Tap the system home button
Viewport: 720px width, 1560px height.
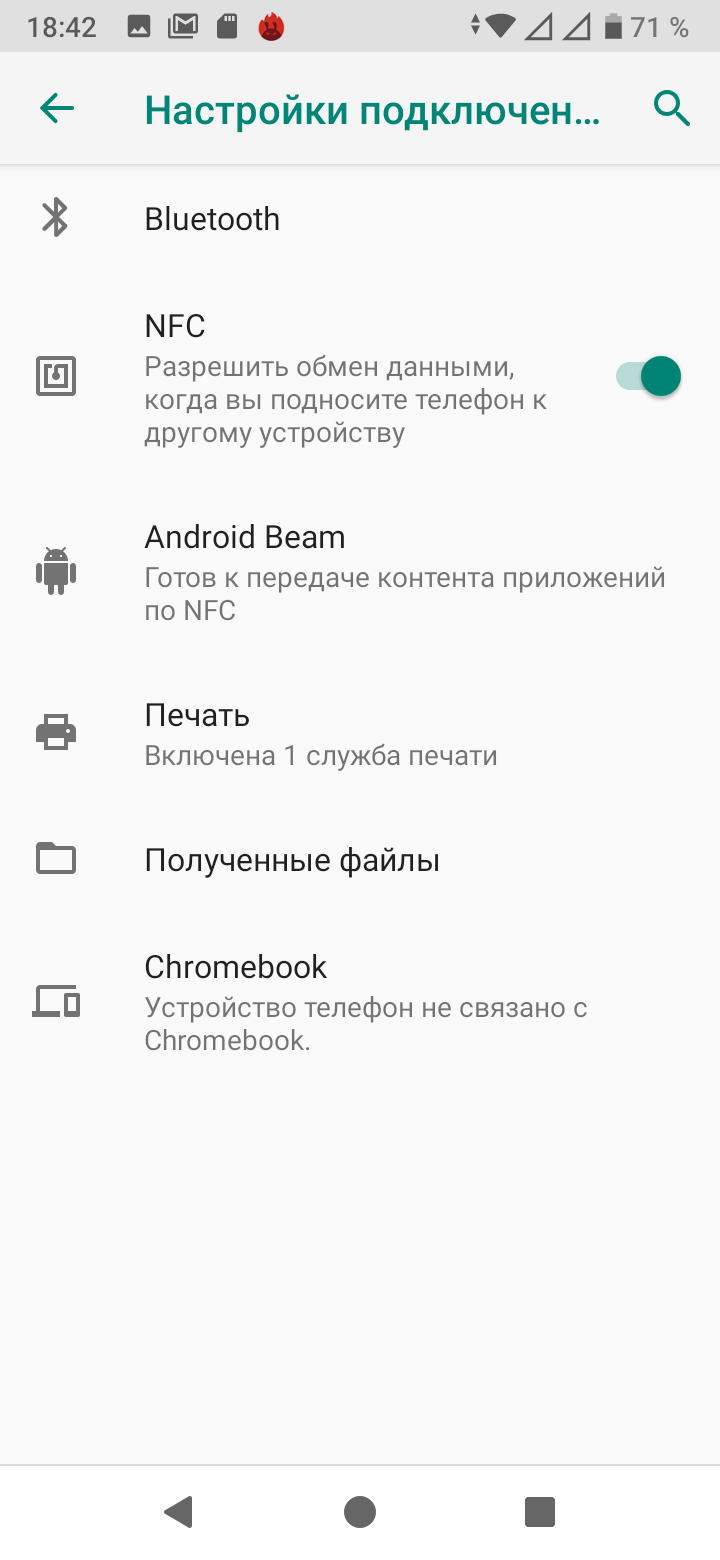(x=360, y=1511)
